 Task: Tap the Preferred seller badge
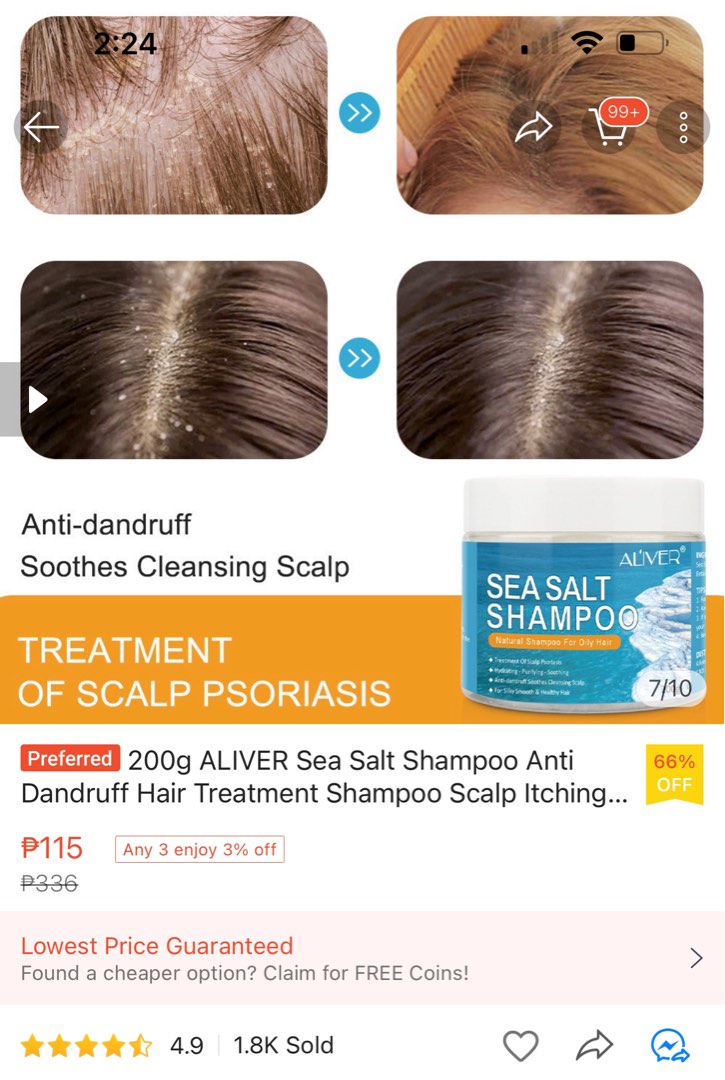tap(69, 759)
